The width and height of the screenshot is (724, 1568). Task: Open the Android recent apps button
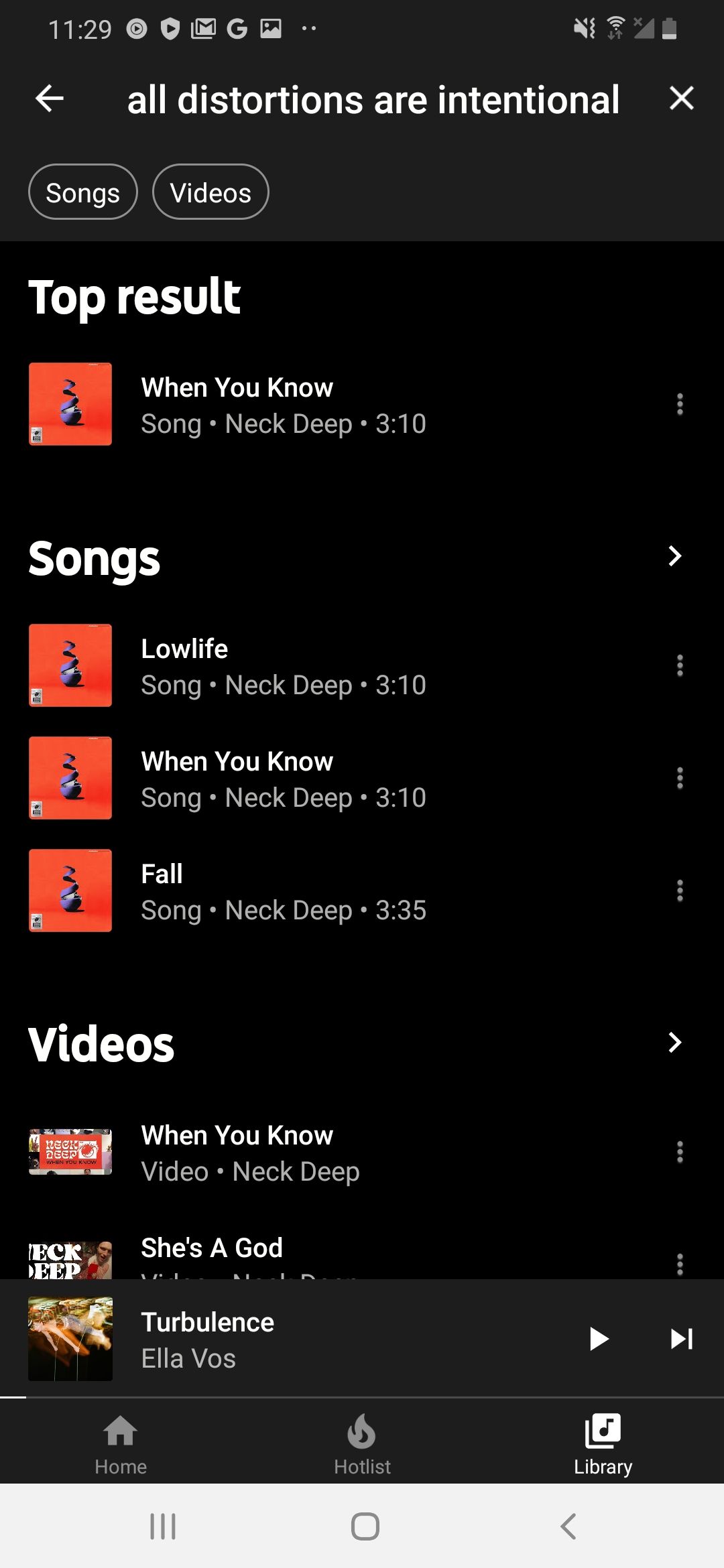tap(161, 1527)
